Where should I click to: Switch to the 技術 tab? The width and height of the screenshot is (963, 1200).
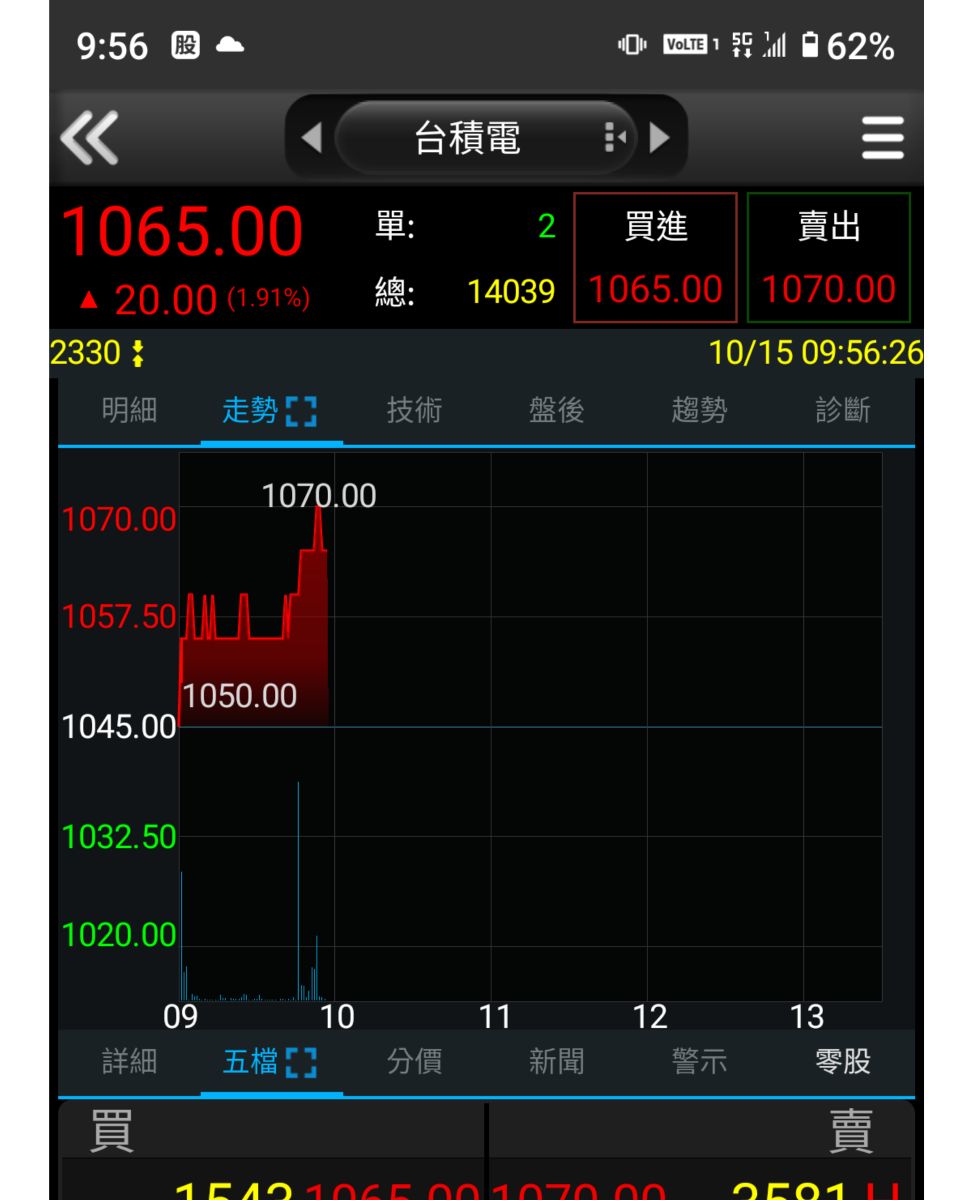tap(414, 410)
